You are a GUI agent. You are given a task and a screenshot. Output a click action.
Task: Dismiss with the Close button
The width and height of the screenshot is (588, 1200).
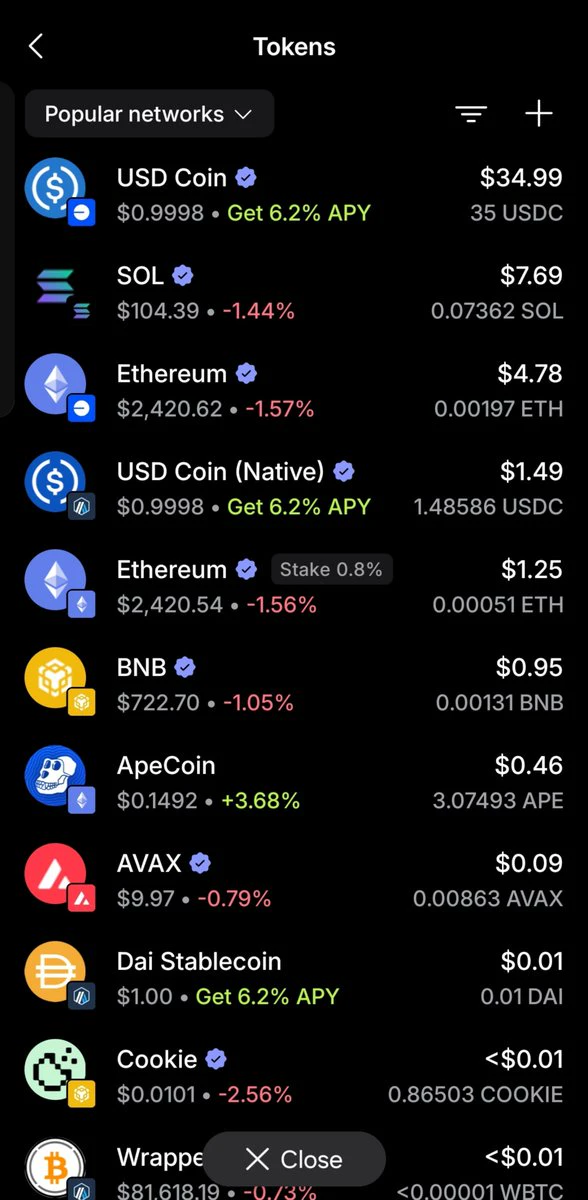click(x=294, y=1159)
